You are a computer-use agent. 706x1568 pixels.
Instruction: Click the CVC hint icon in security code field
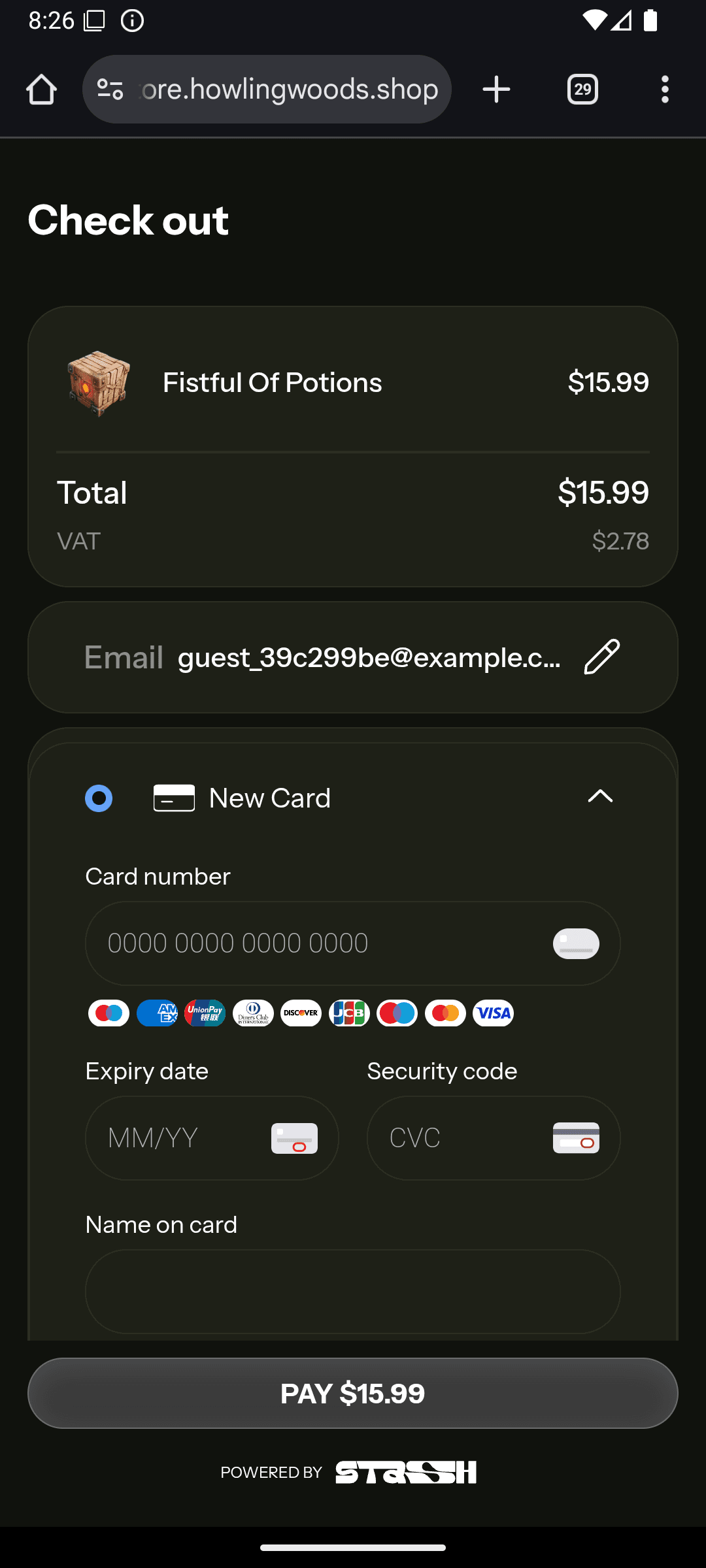575,1137
